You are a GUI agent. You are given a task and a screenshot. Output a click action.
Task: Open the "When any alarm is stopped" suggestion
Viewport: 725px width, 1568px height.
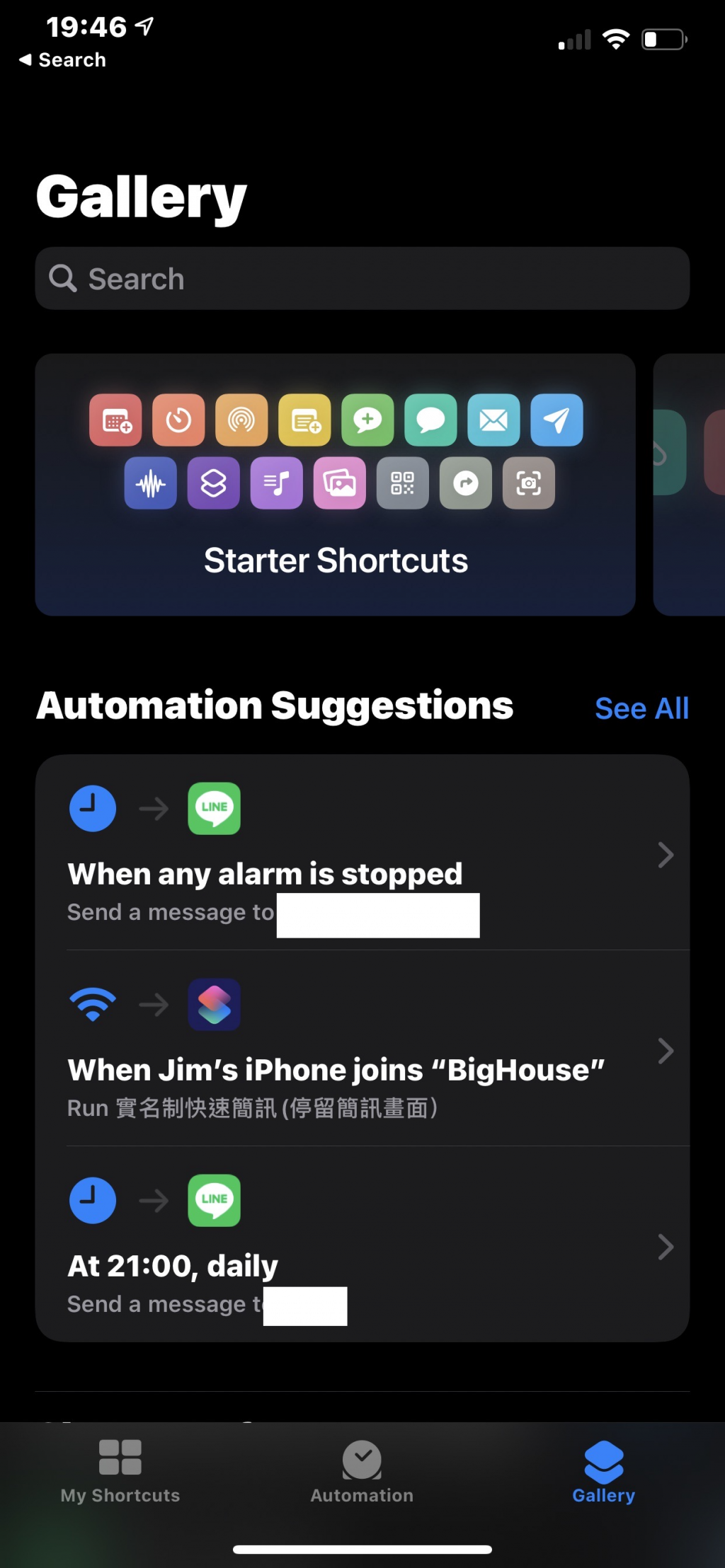361,854
